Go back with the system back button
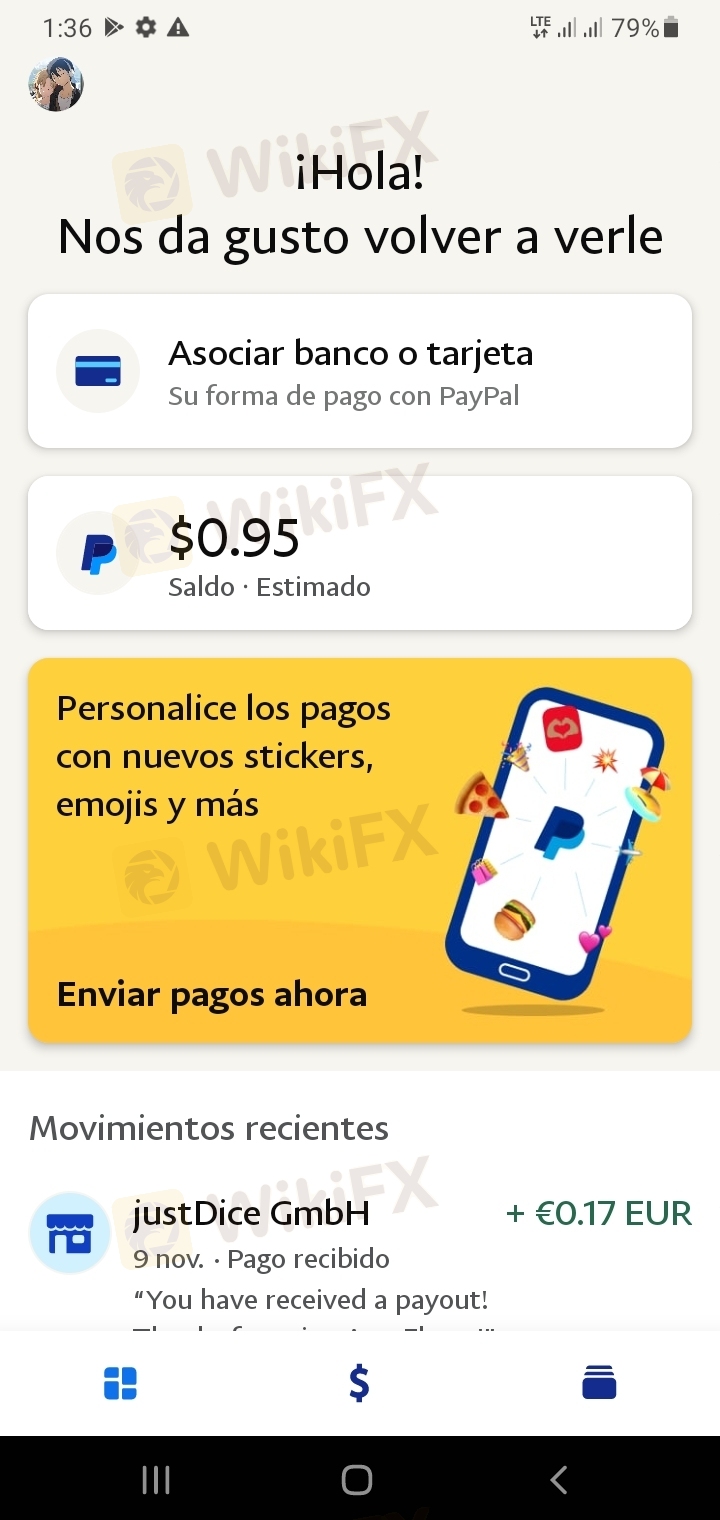The image size is (720, 1520). click(x=559, y=1480)
